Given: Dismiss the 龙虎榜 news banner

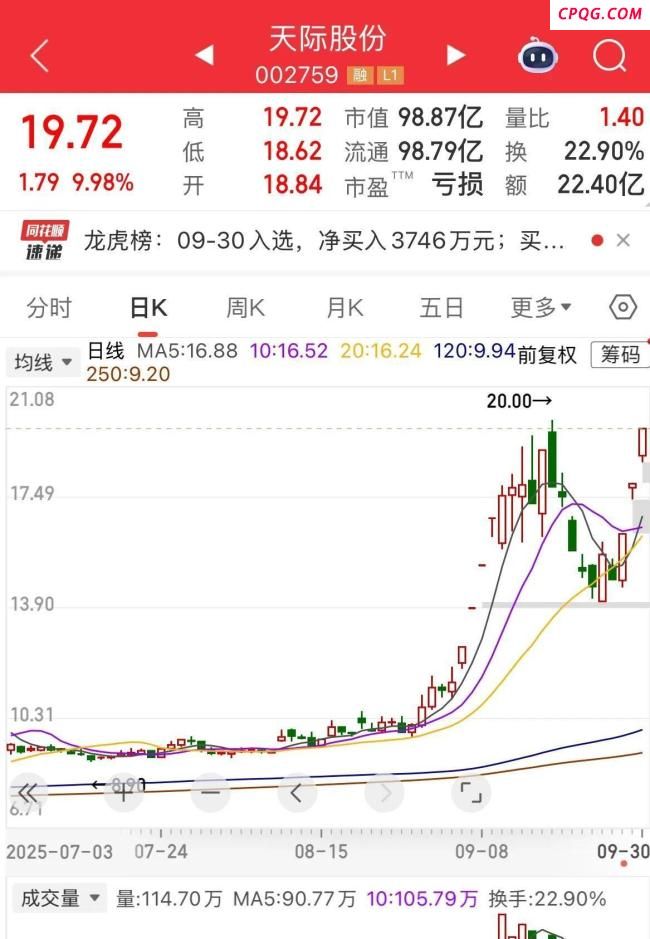Looking at the screenshot, I should tap(623, 240).
